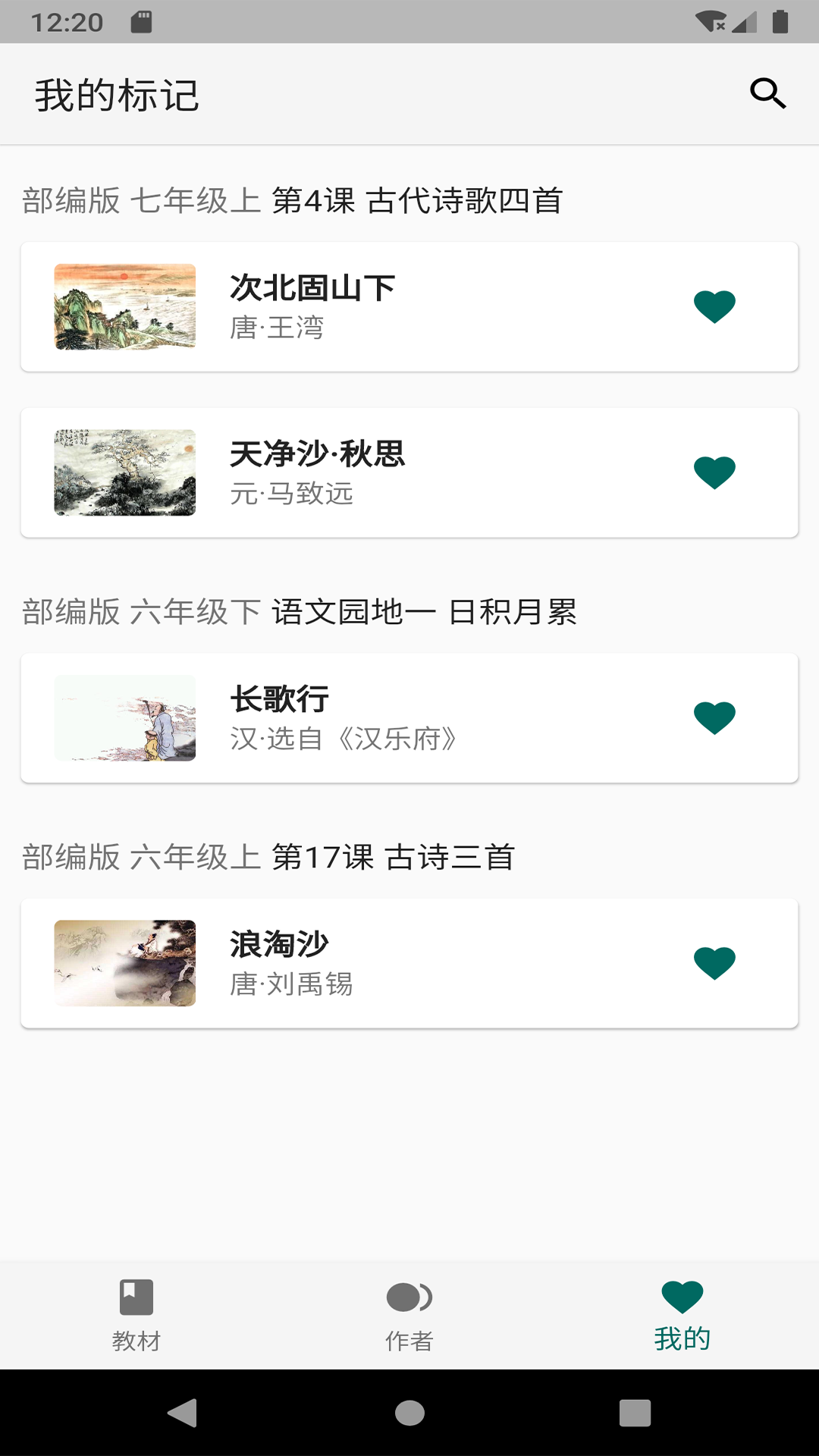The height and width of the screenshot is (1456, 819).
Task: Go back with the system back button
Action: tap(182, 1413)
